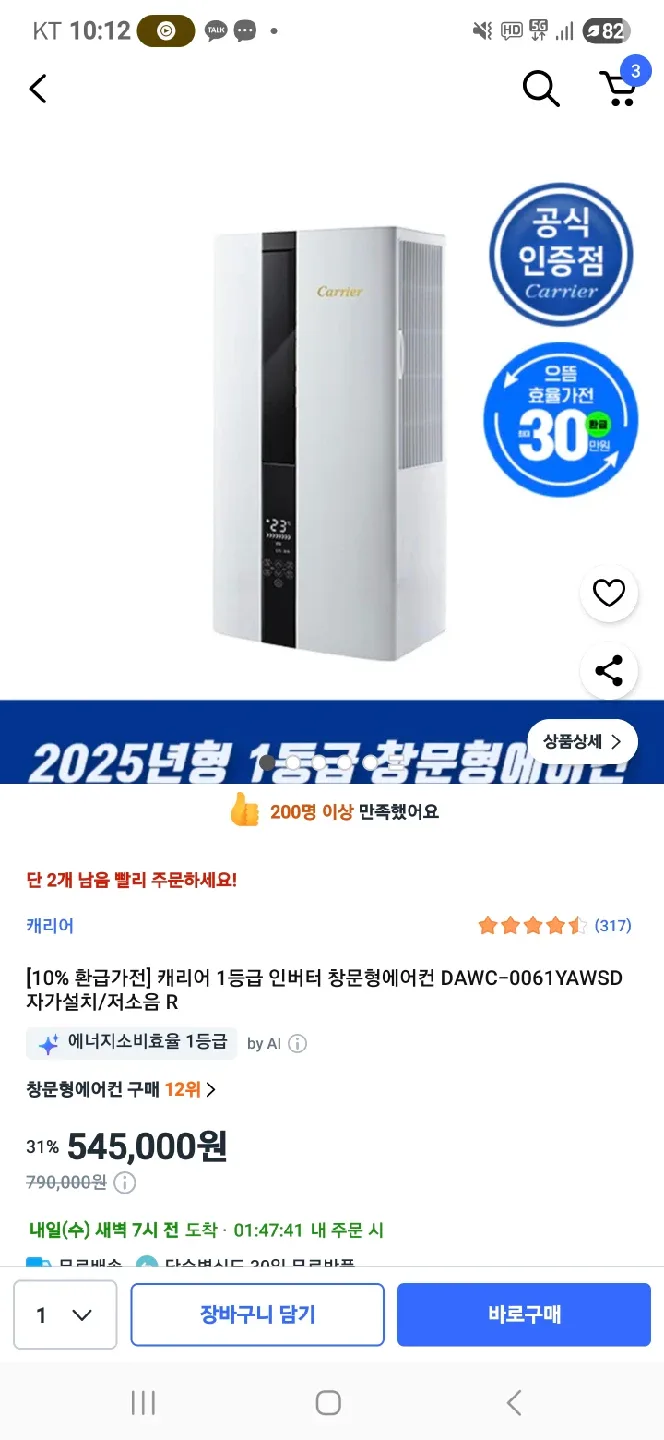Viewport: 664px width, 1440px height.
Task: Buy now with 바로구매
Action: (524, 1315)
